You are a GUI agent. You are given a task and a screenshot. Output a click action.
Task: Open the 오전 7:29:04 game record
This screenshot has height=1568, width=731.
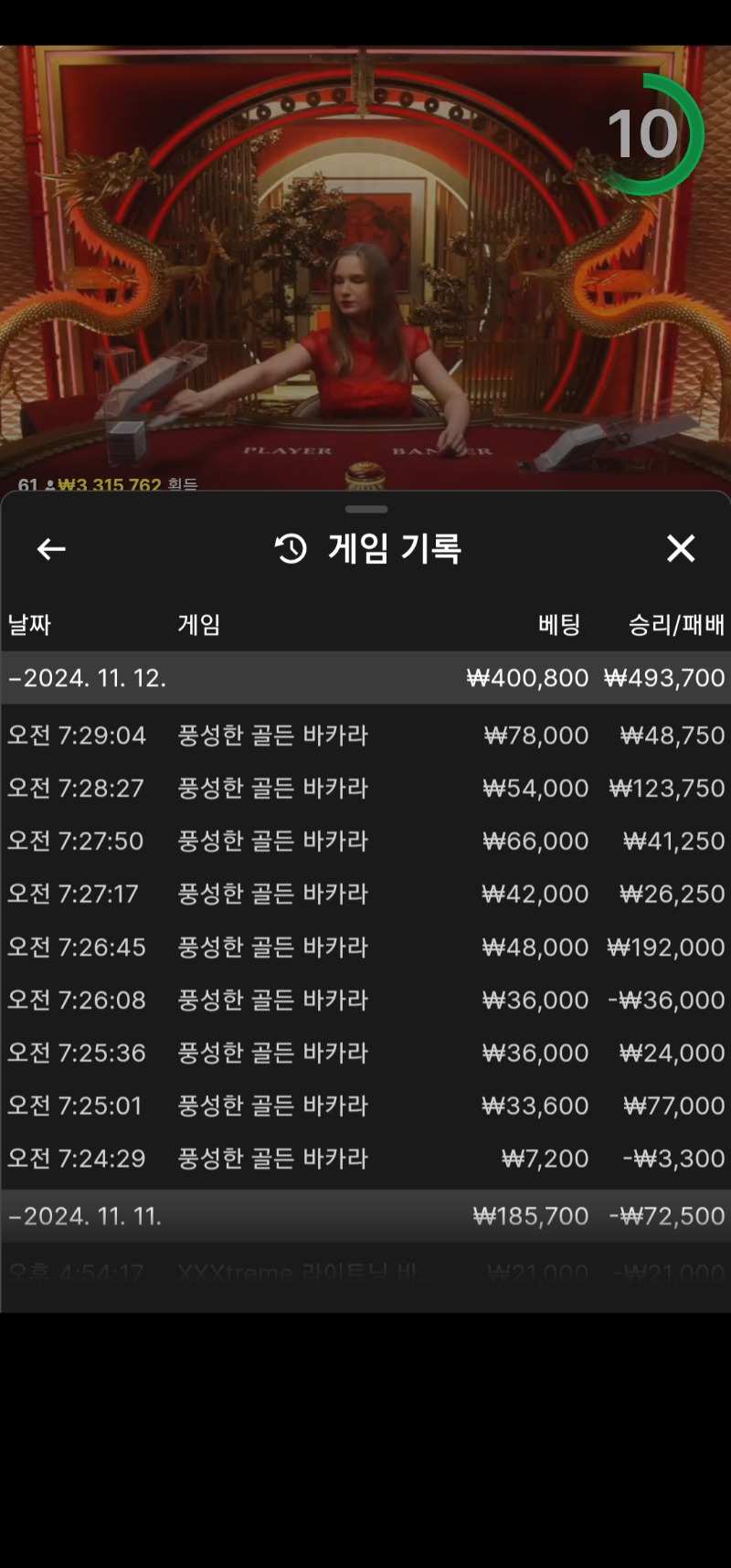click(365, 735)
